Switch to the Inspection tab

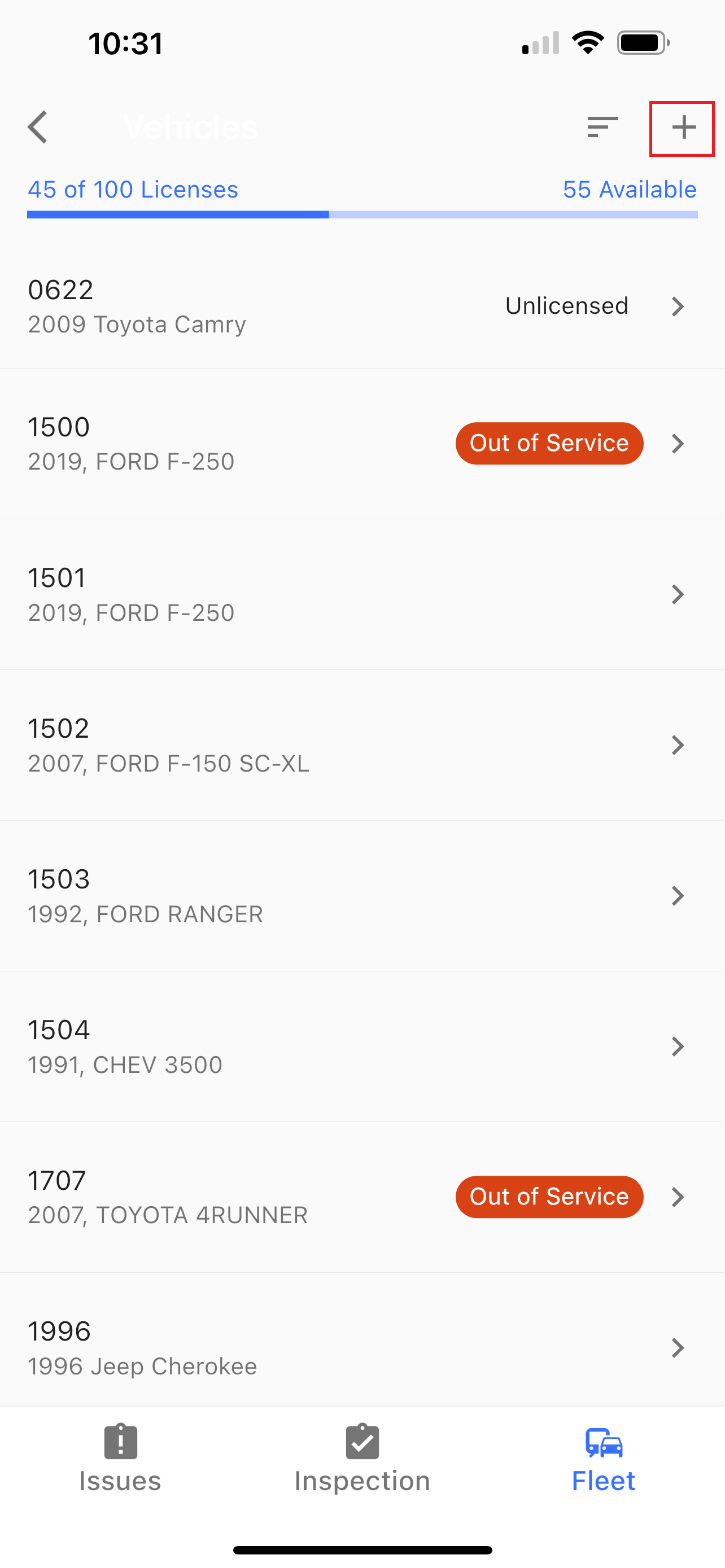point(362,1459)
